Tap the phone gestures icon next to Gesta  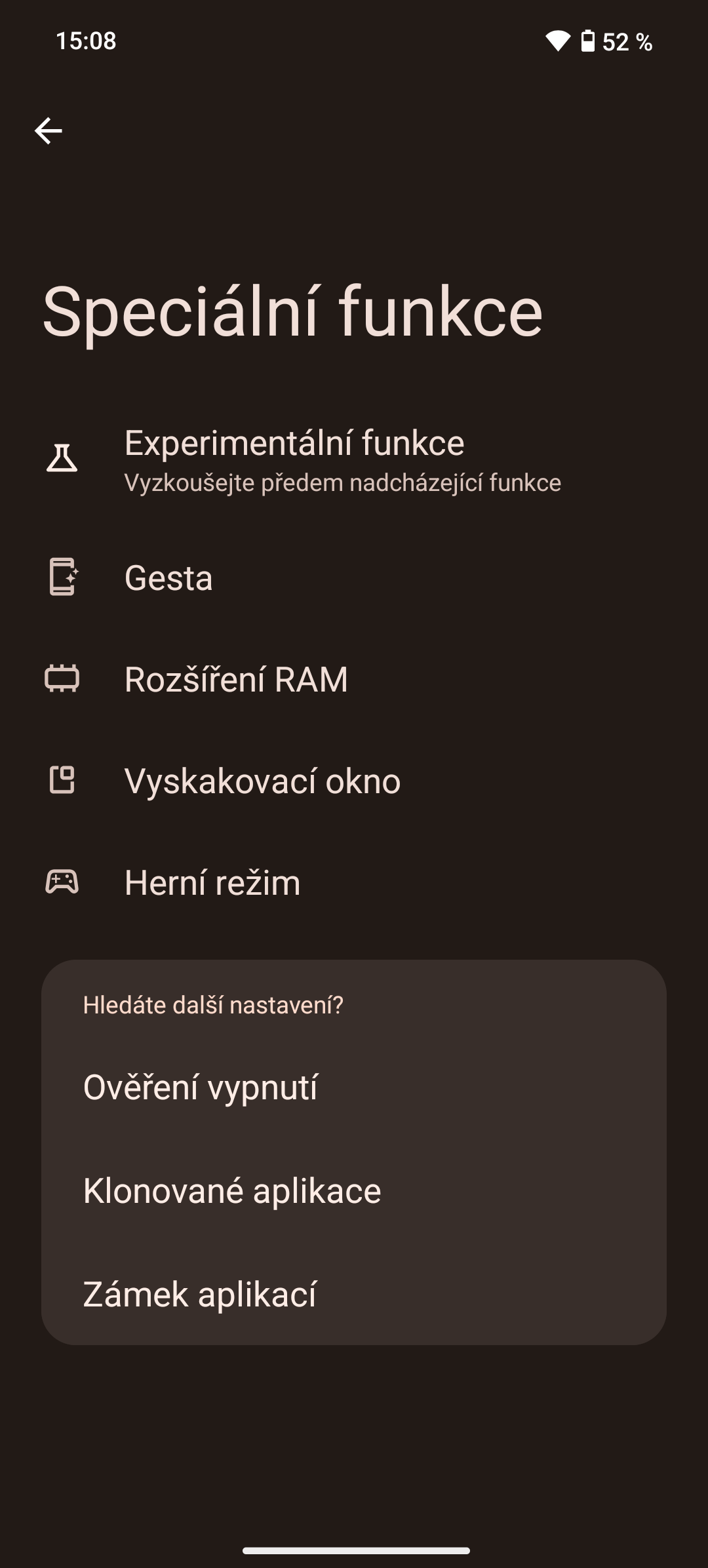click(x=64, y=577)
